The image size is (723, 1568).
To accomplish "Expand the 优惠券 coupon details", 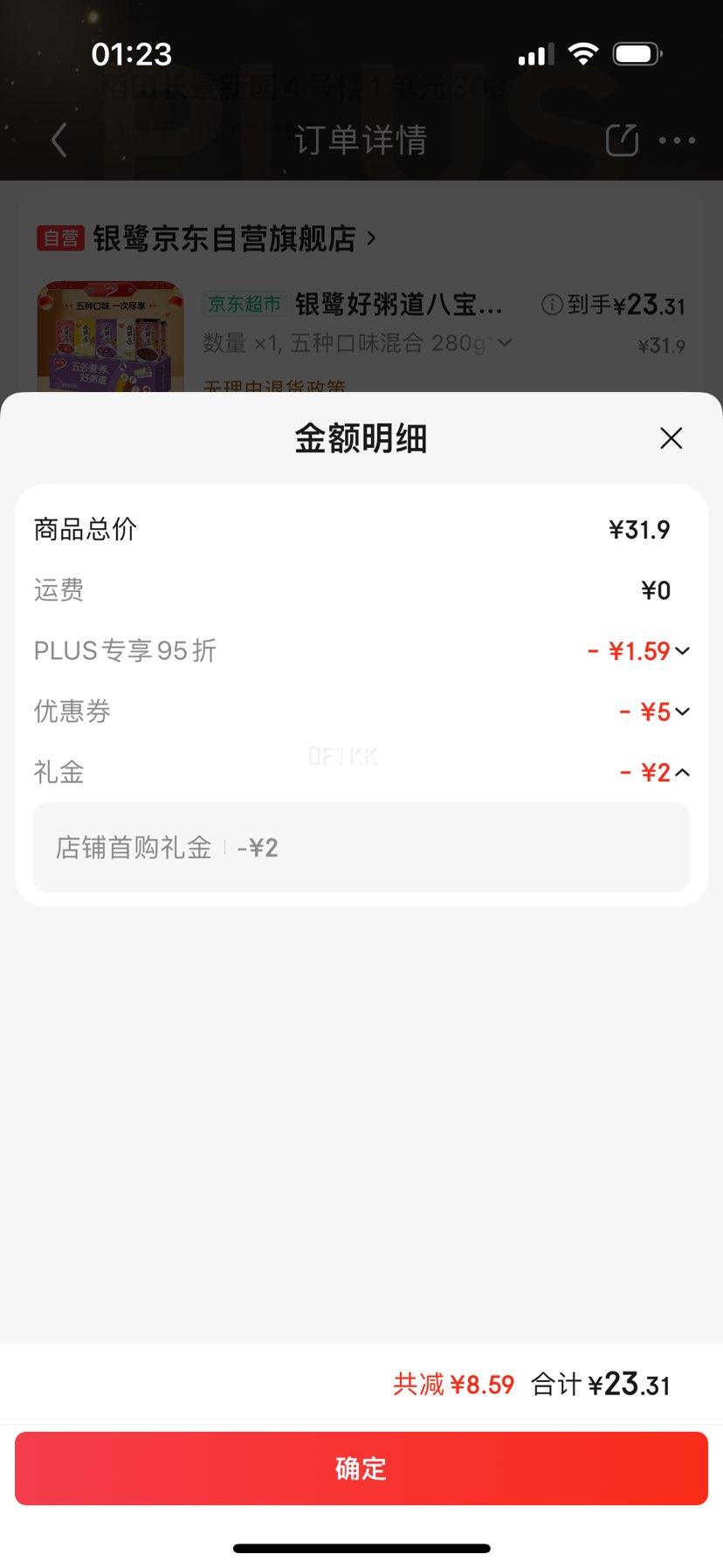I will (x=685, y=712).
